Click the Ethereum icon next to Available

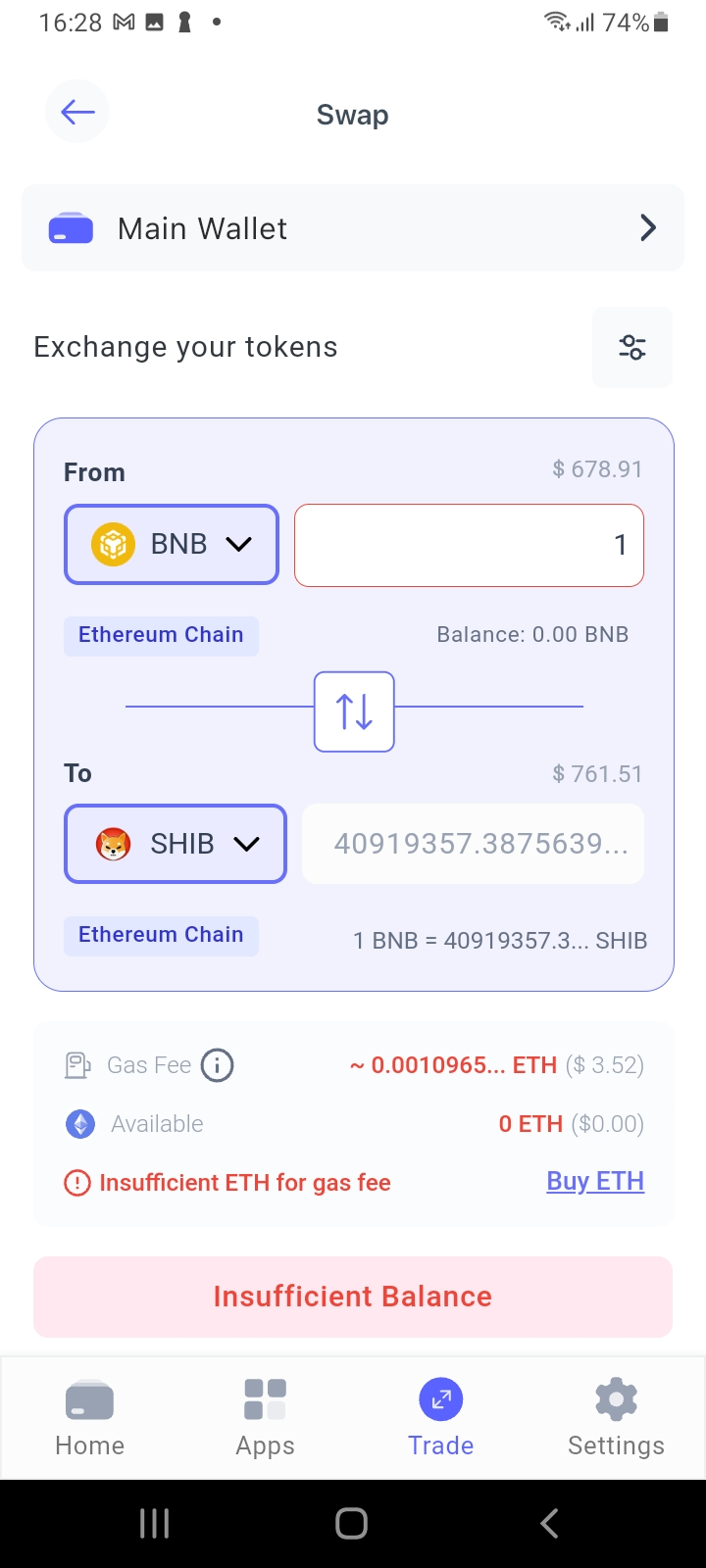79,1124
